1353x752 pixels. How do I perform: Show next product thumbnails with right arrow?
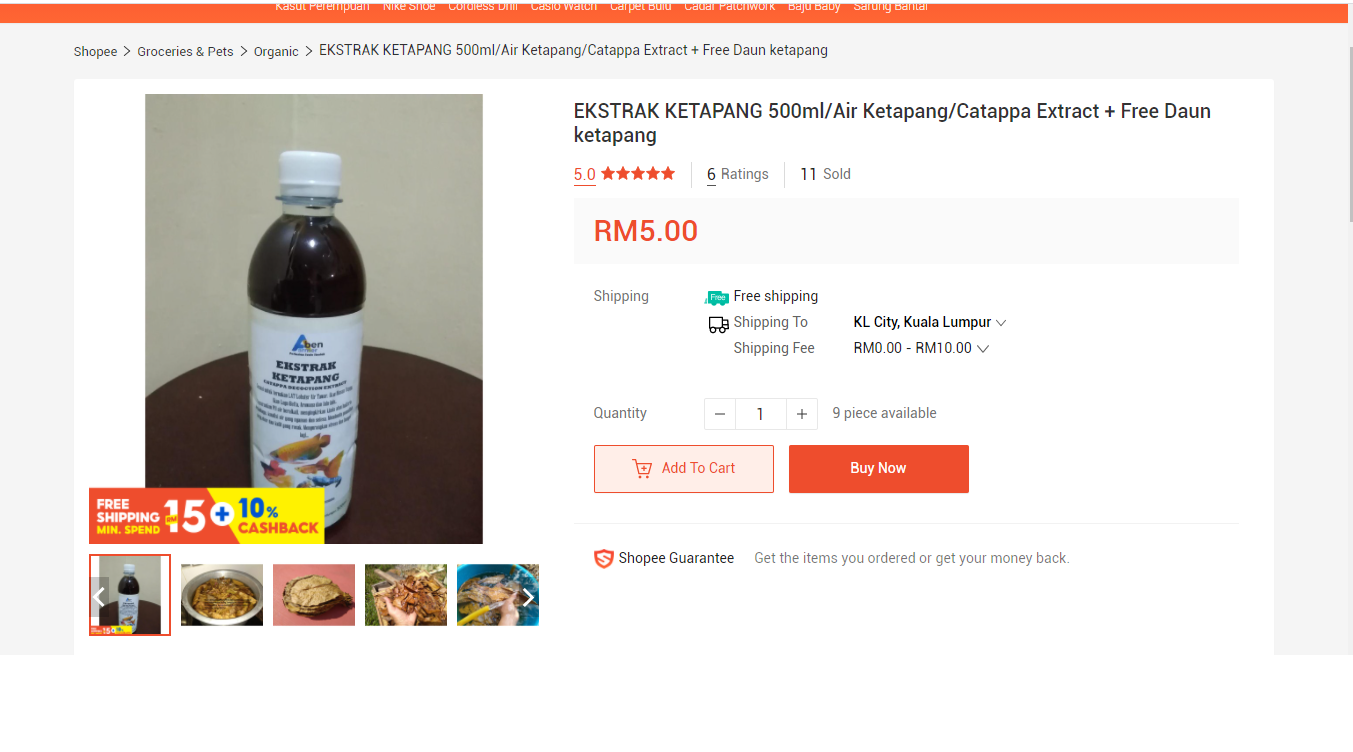click(x=528, y=598)
